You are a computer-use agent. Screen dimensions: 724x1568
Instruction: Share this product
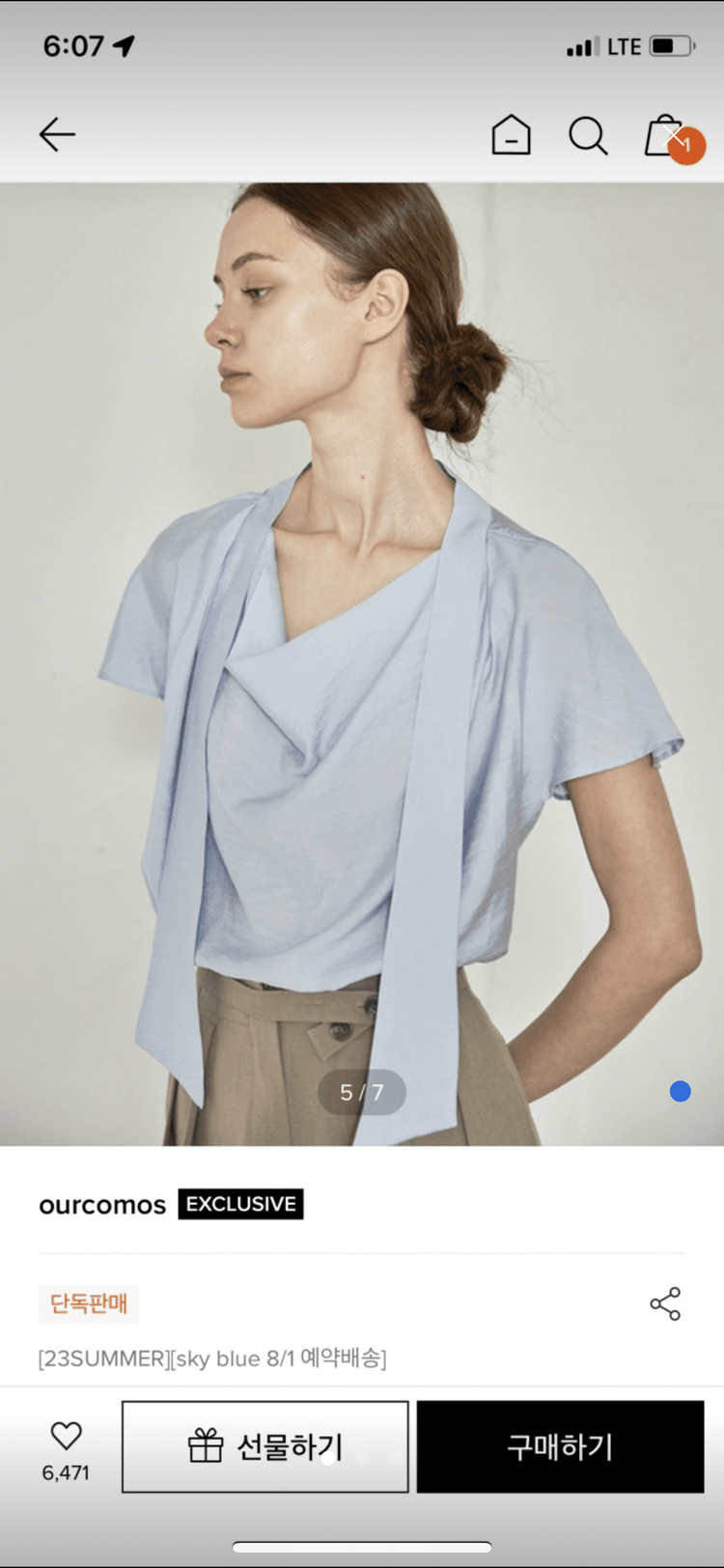pos(665,1303)
